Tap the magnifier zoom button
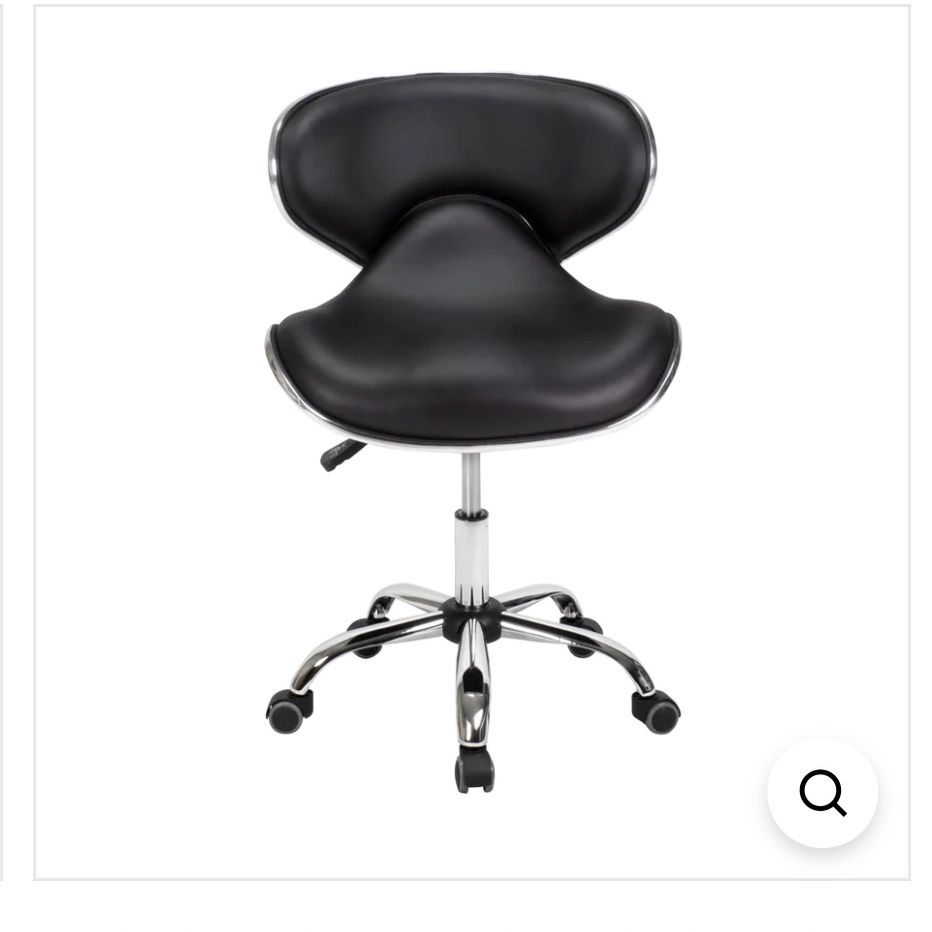Screen dimensions: 932x932 click(x=822, y=792)
